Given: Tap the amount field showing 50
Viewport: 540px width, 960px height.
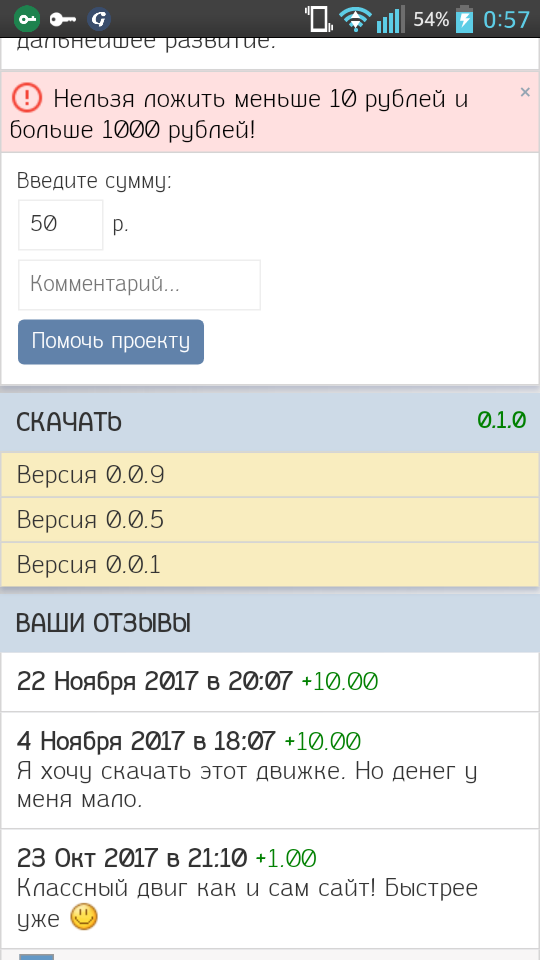Looking at the screenshot, I should pyautogui.click(x=61, y=225).
